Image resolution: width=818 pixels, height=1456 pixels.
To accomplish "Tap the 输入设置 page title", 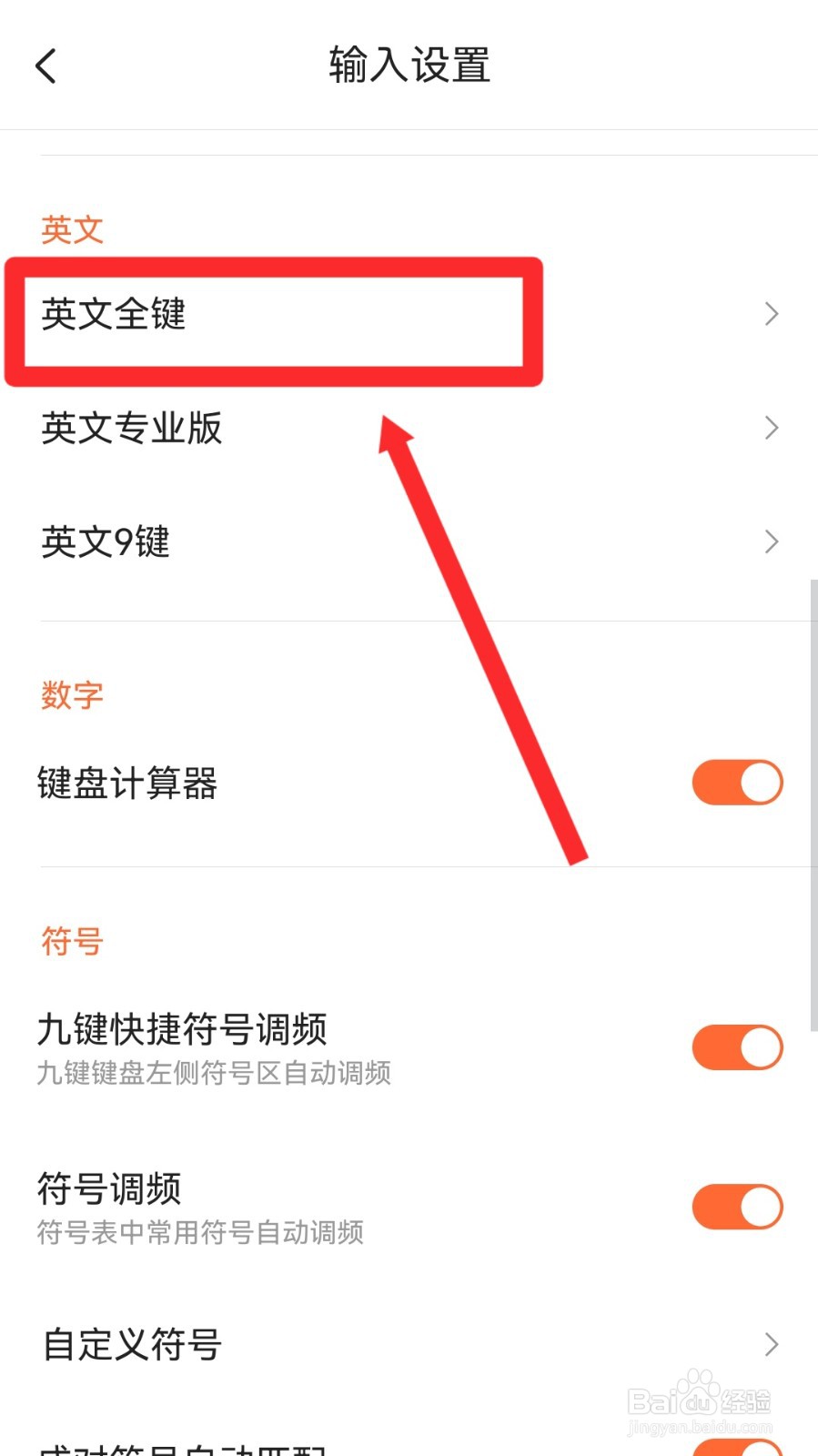I will pyautogui.click(x=409, y=66).
